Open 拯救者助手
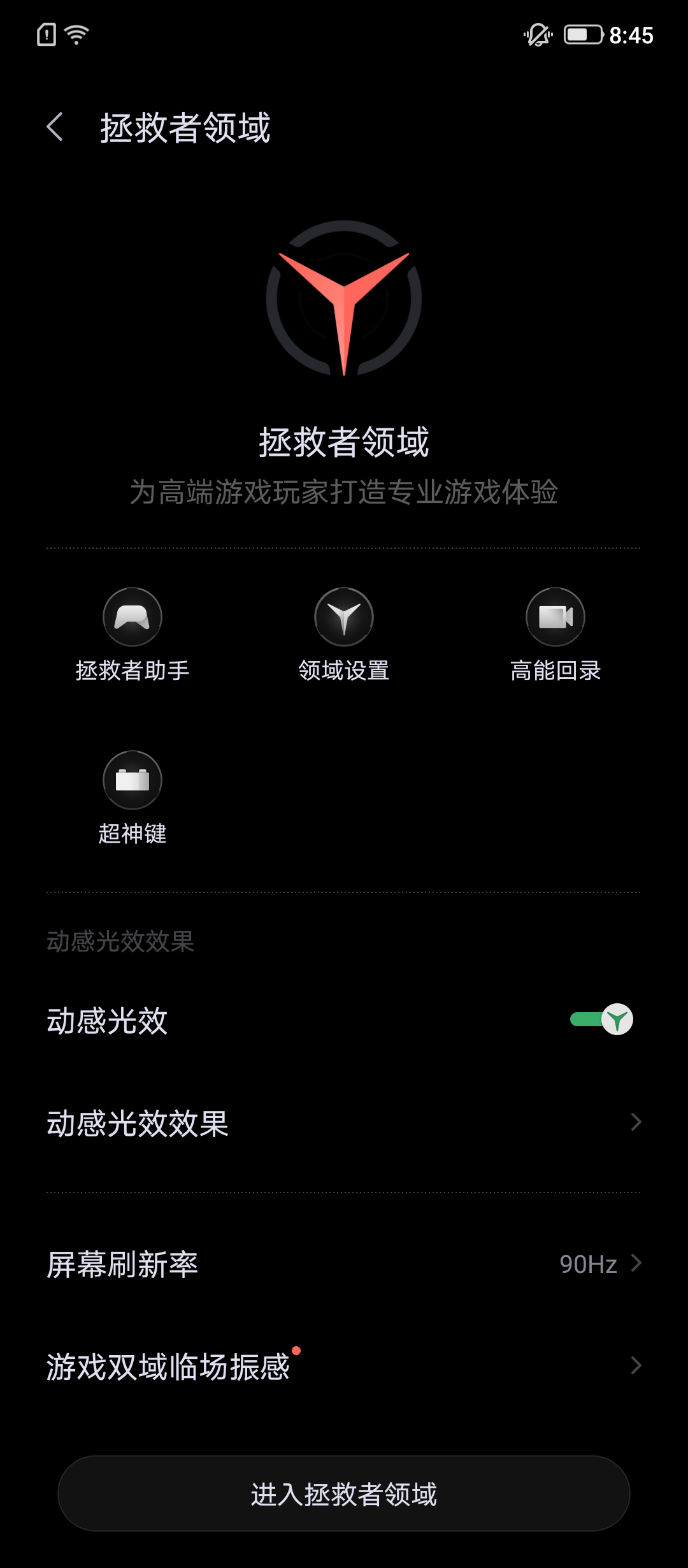688x1568 pixels. [x=133, y=635]
